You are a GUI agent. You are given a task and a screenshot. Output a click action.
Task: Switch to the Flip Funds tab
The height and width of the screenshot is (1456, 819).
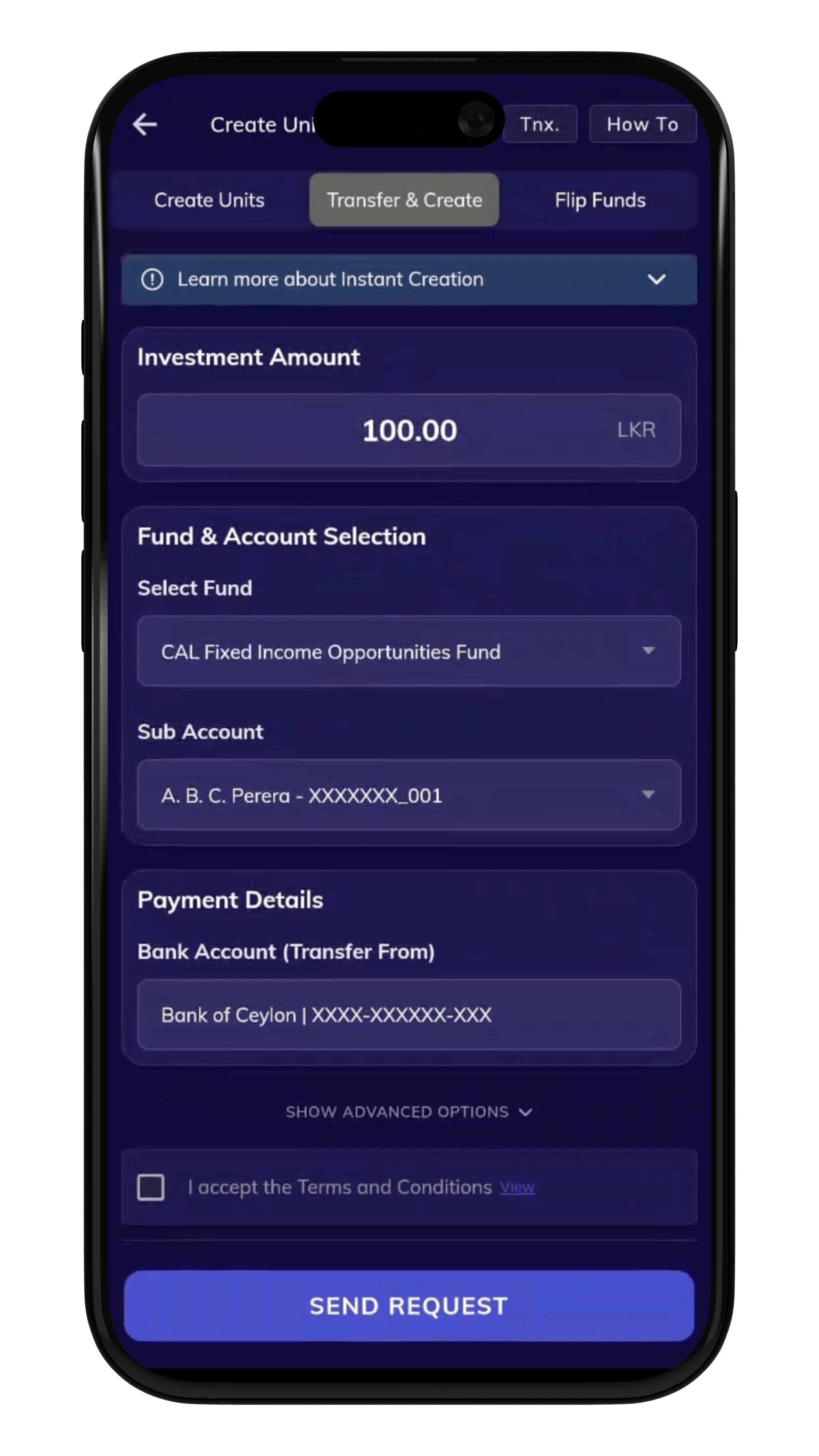(x=600, y=200)
